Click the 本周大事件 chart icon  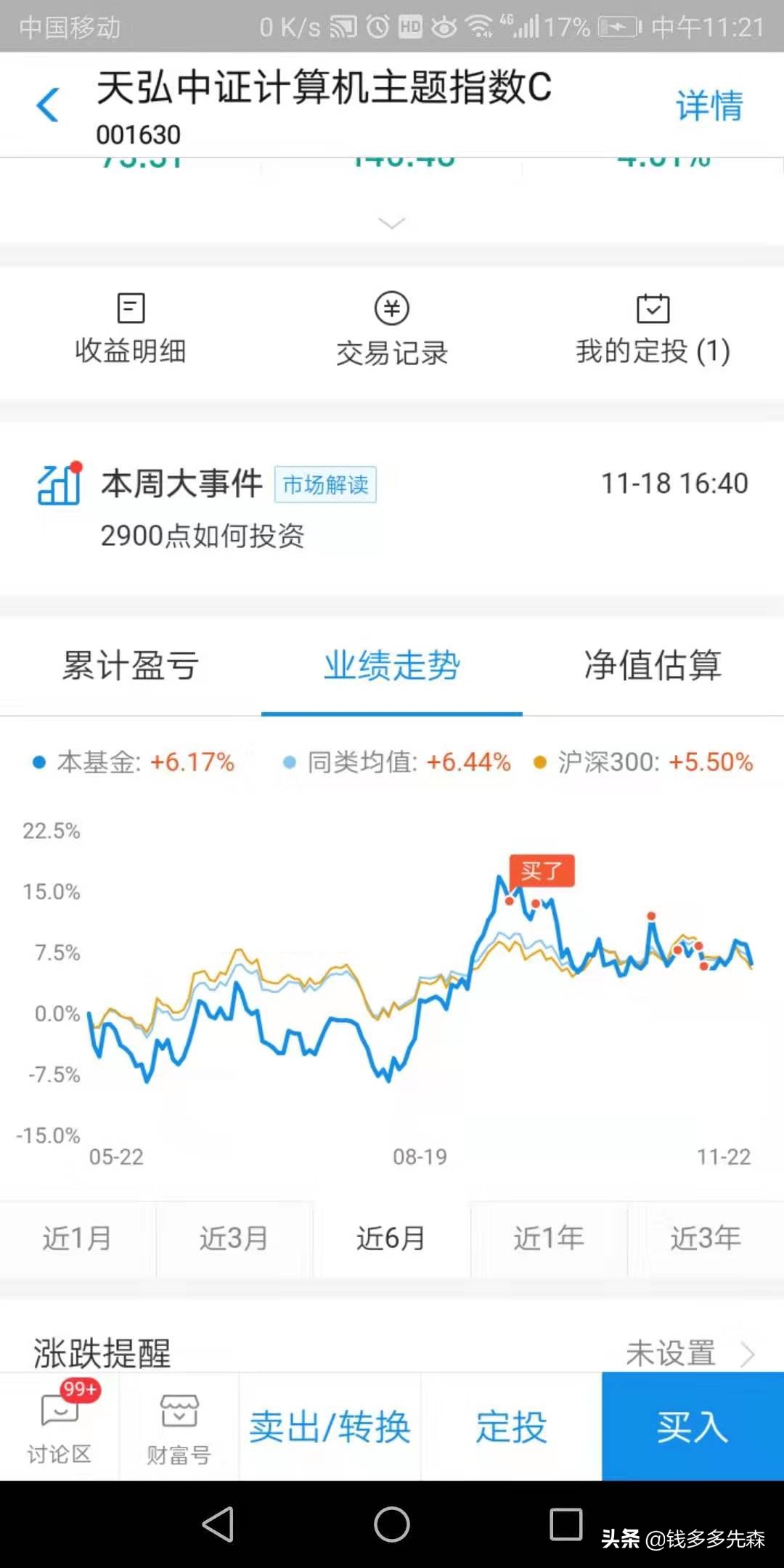(x=57, y=485)
